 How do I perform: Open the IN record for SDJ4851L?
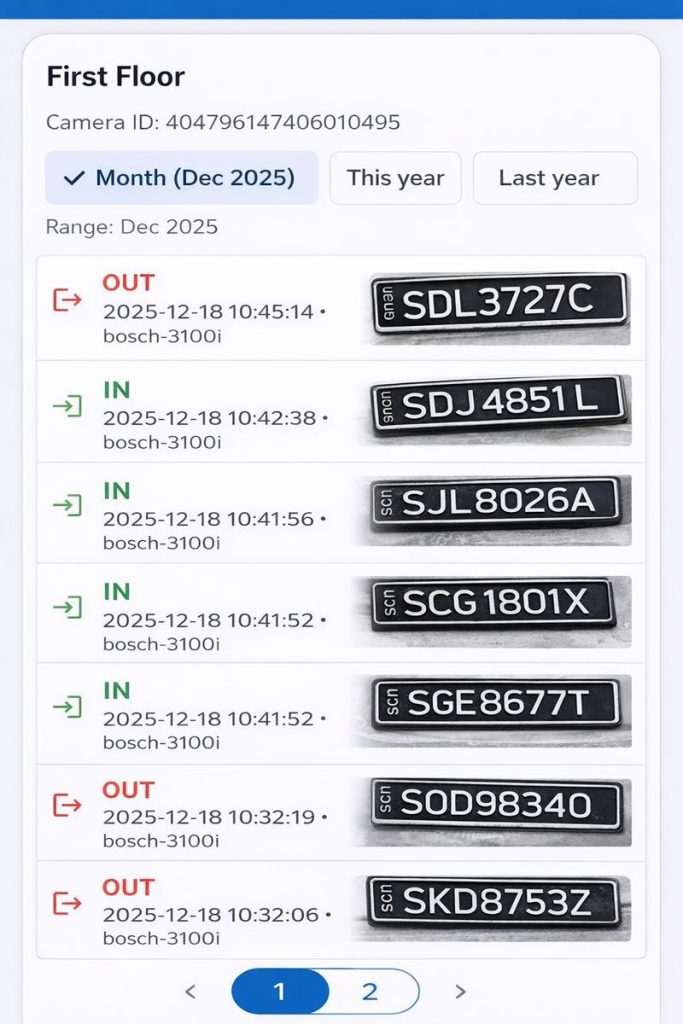click(341, 412)
